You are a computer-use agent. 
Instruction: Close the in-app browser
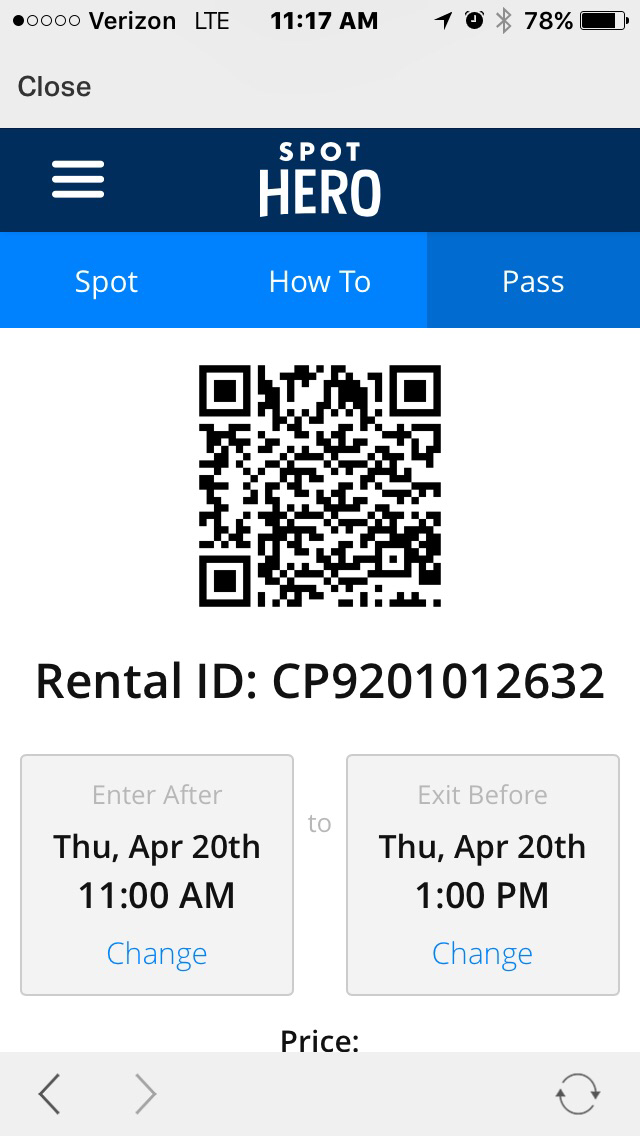pos(54,87)
